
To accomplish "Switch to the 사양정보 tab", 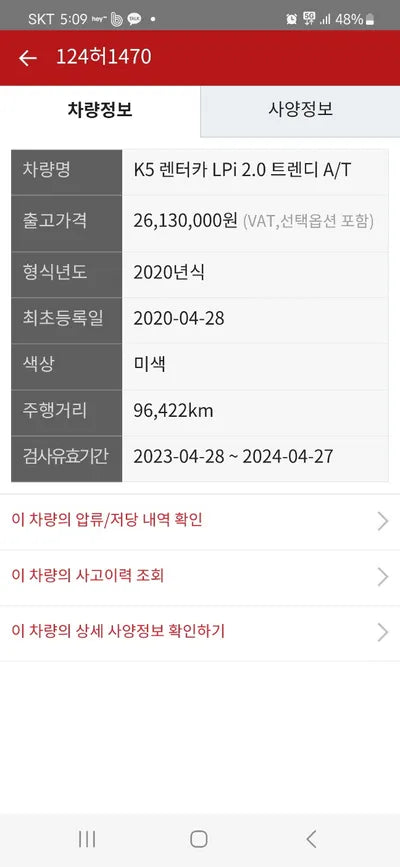I will (300, 111).
